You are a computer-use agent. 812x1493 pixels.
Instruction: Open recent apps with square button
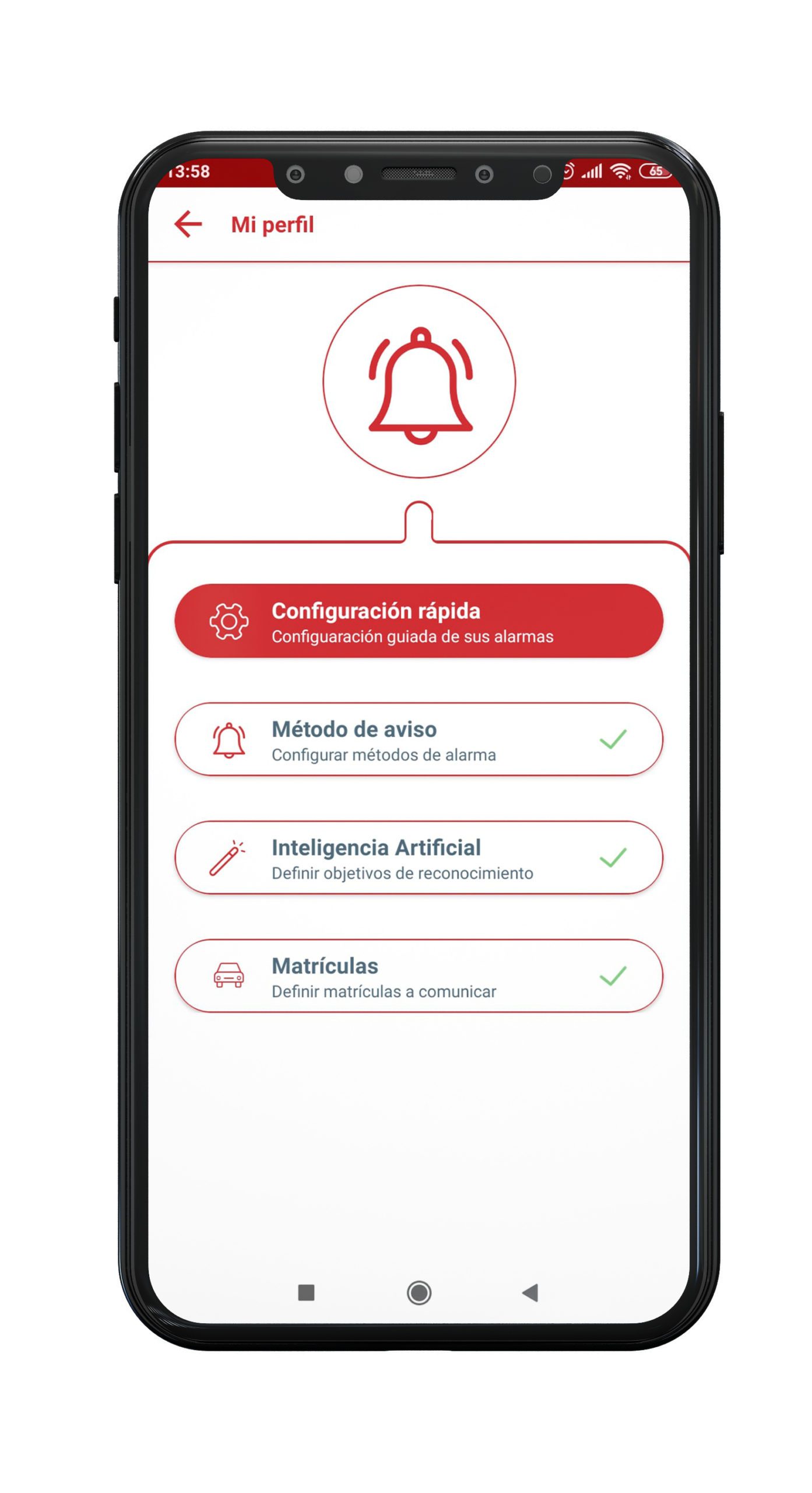pyautogui.click(x=306, y=1293)
